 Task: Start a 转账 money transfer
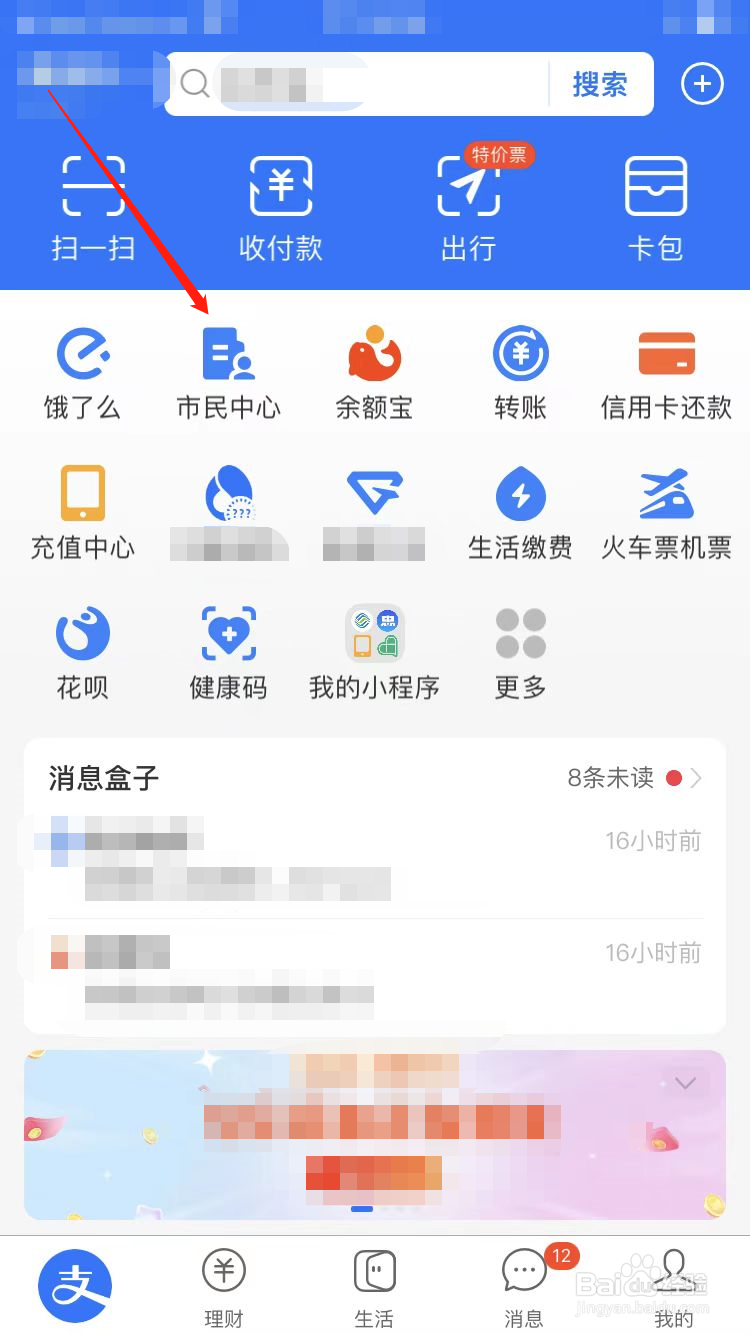coord(520,368)
